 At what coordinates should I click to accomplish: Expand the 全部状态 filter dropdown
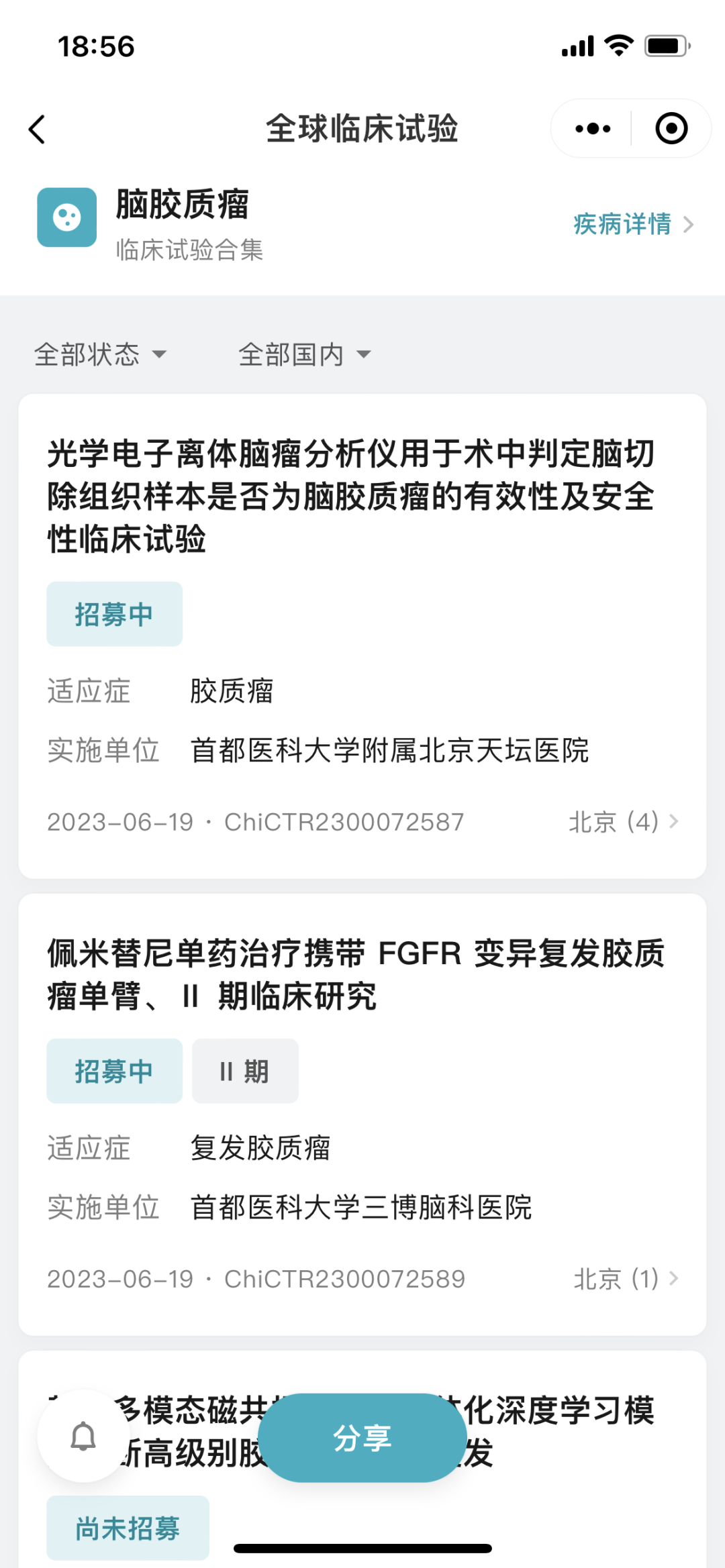coord(100,354)
